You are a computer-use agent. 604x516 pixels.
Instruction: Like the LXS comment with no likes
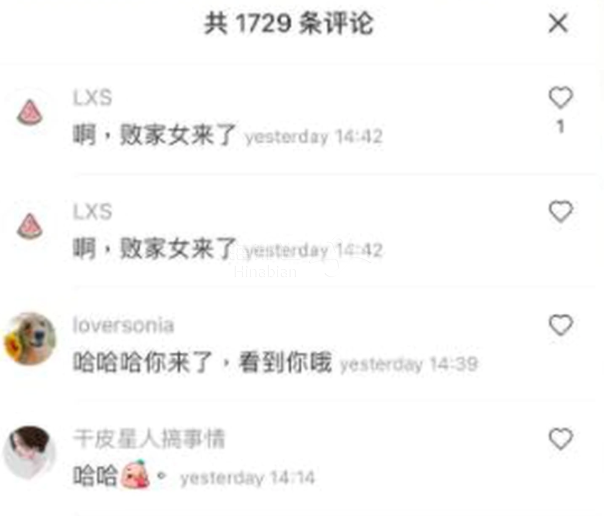click(561, 211)
